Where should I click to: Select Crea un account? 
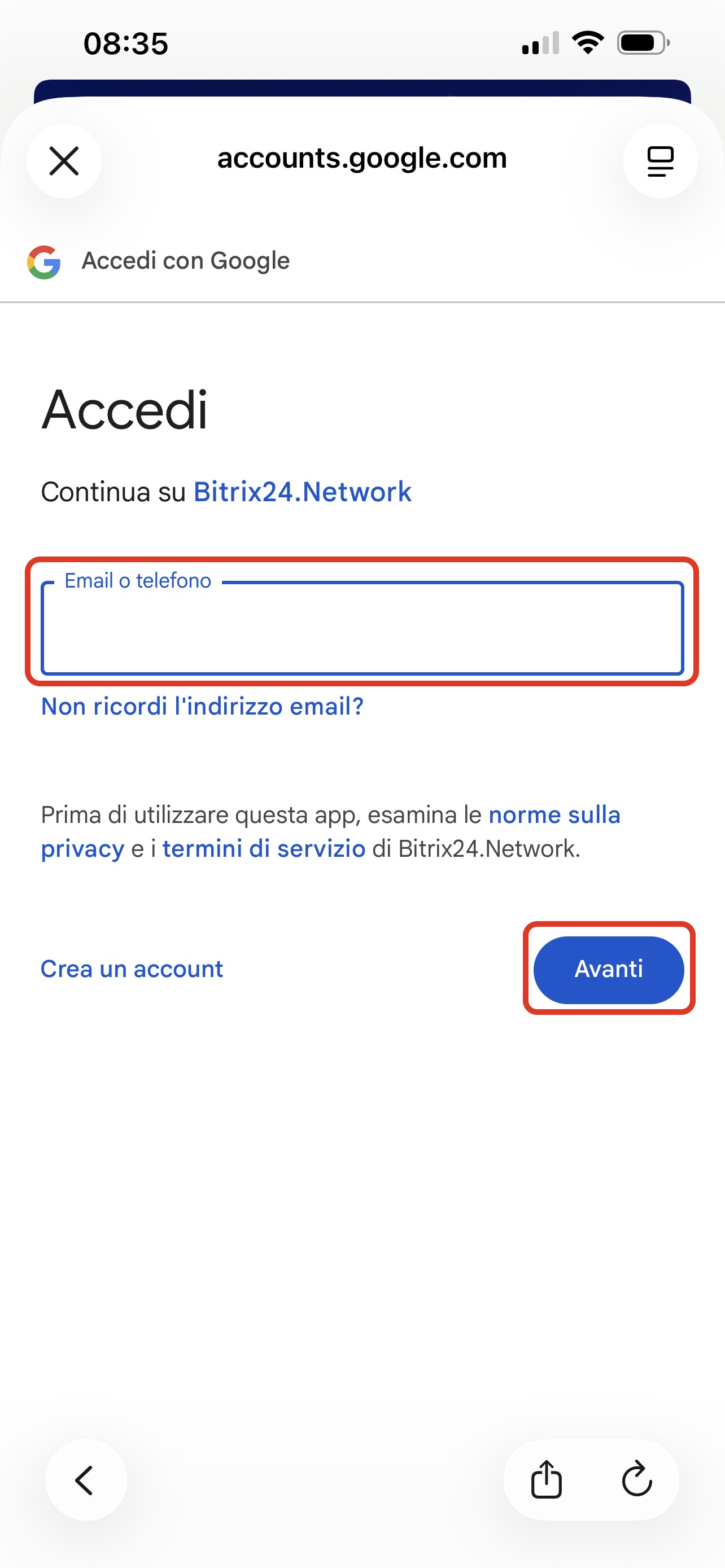[132, 969]
